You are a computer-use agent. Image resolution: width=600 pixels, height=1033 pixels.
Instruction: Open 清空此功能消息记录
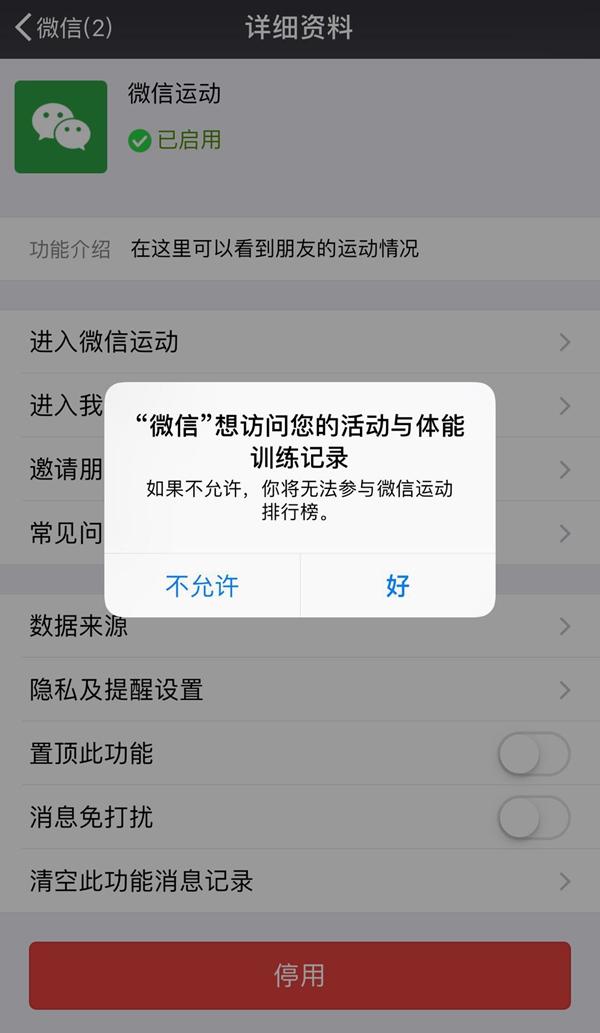pyautogui.click(x=300, y=881)
